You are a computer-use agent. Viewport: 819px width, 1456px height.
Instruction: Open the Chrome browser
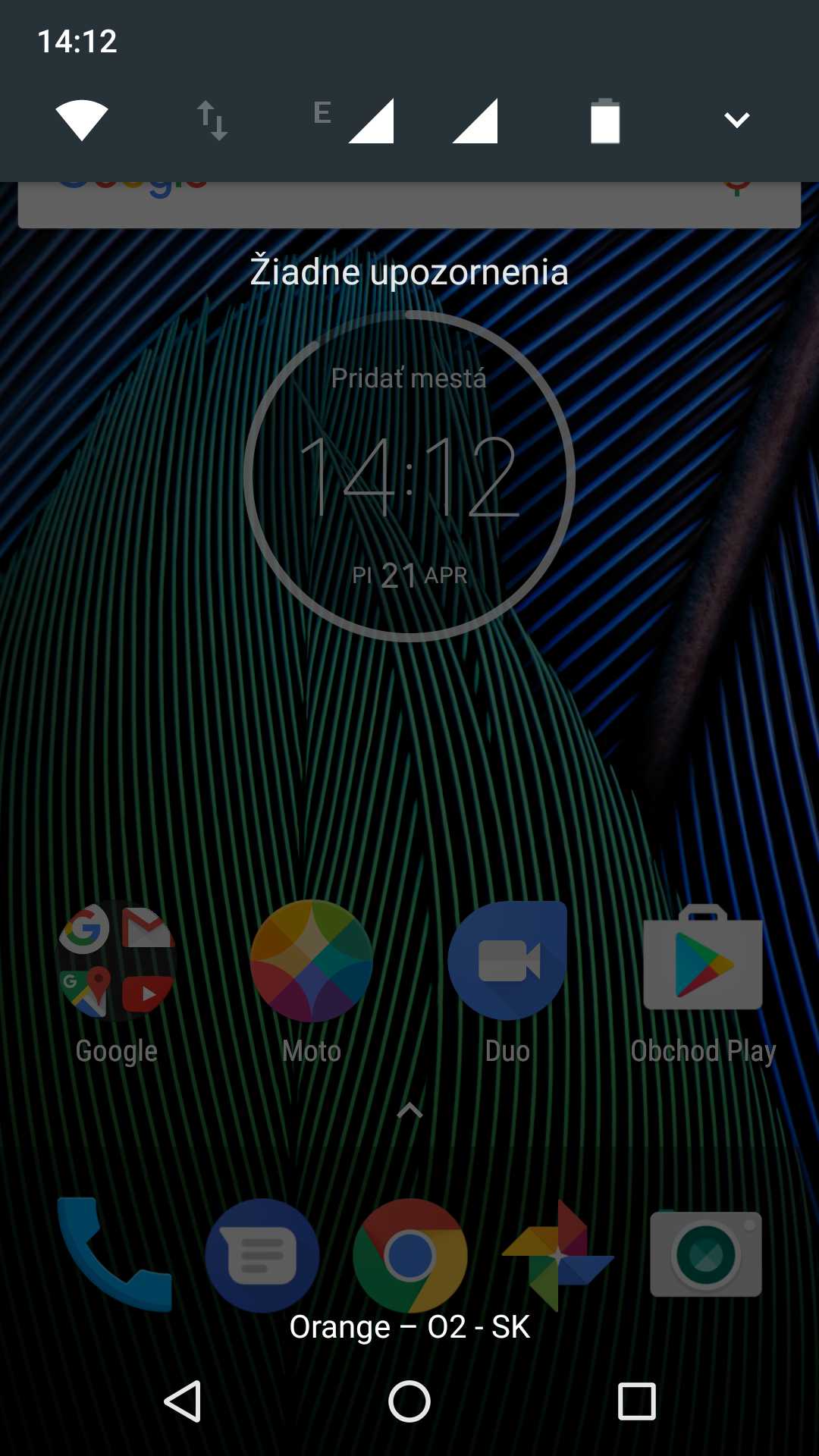[409, 1255]
